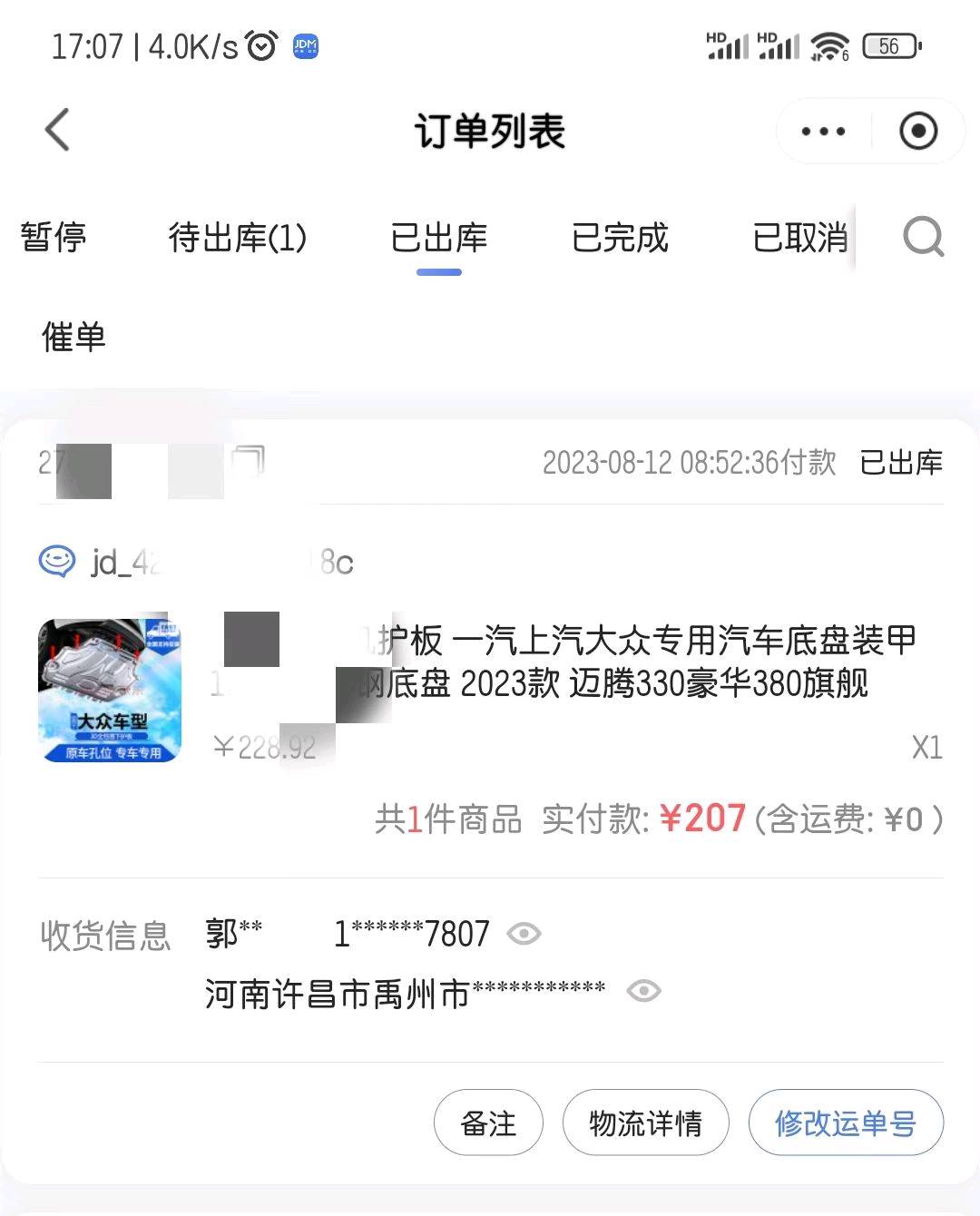The image size is (980, 1216).
Task: Reveal the full 河南许昌市禹州市 address
Action: 643,991
